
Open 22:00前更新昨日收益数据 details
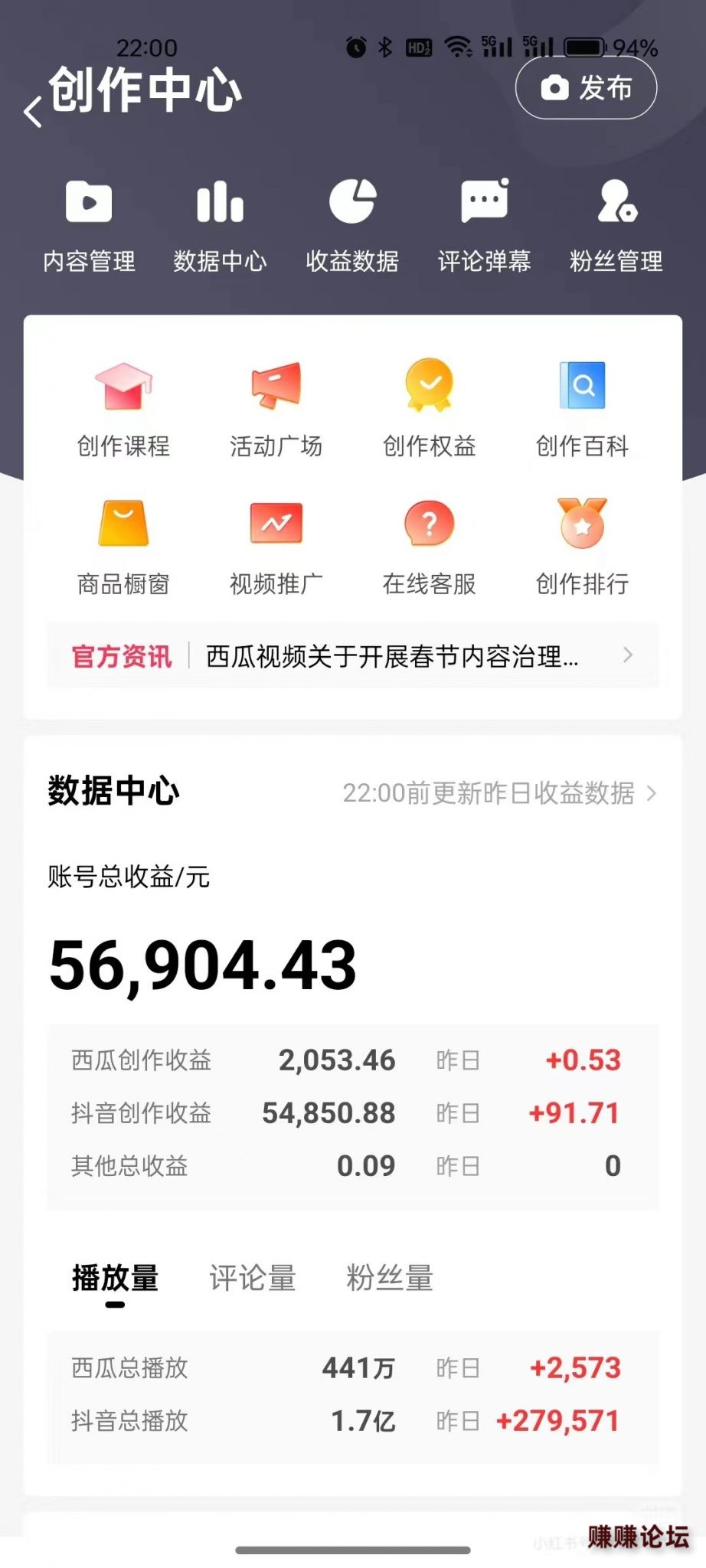(498, 793)
